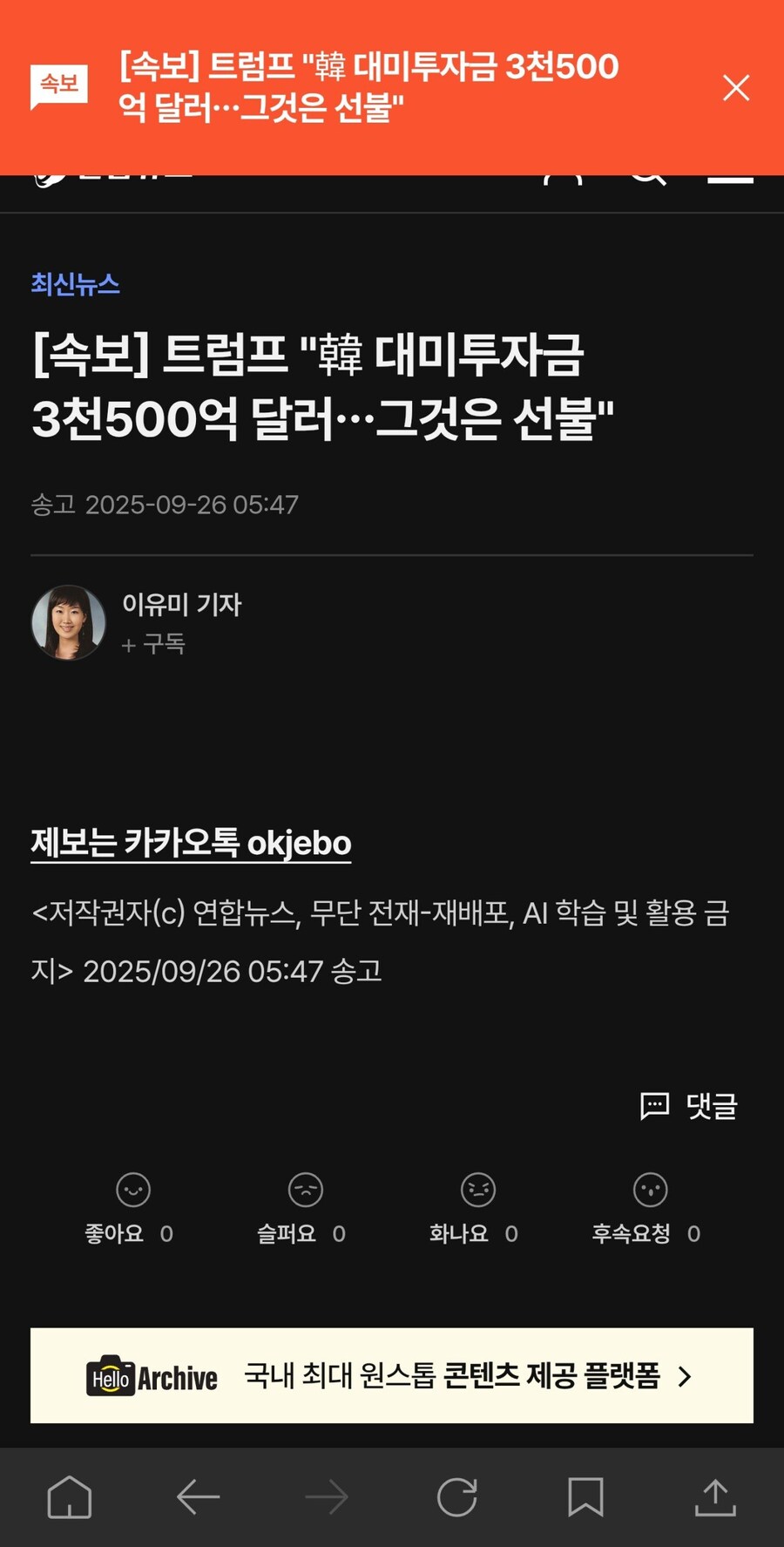
Task: Select the home icon in bottom bar
Action: [70, 1497]
